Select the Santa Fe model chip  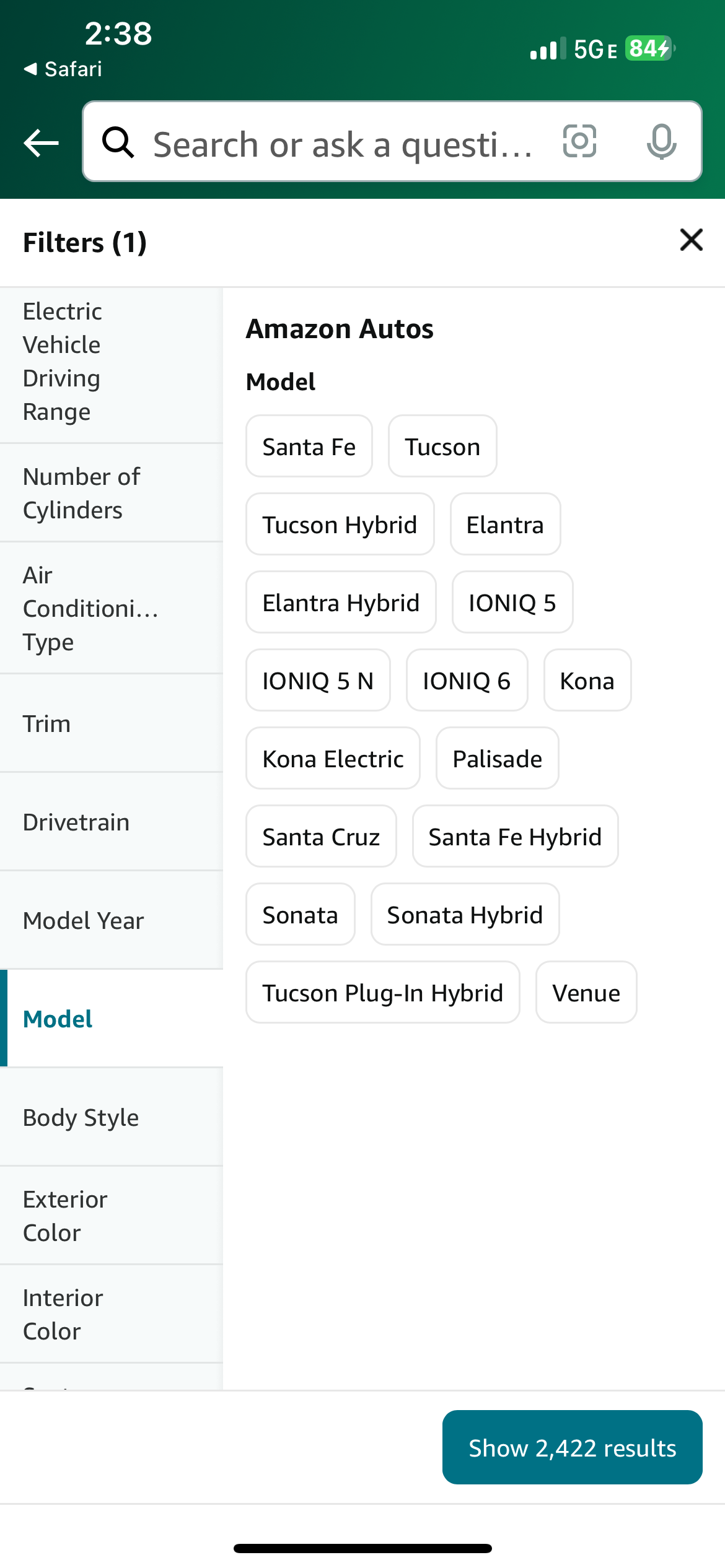pyautogui.click(x=309, y=446)
